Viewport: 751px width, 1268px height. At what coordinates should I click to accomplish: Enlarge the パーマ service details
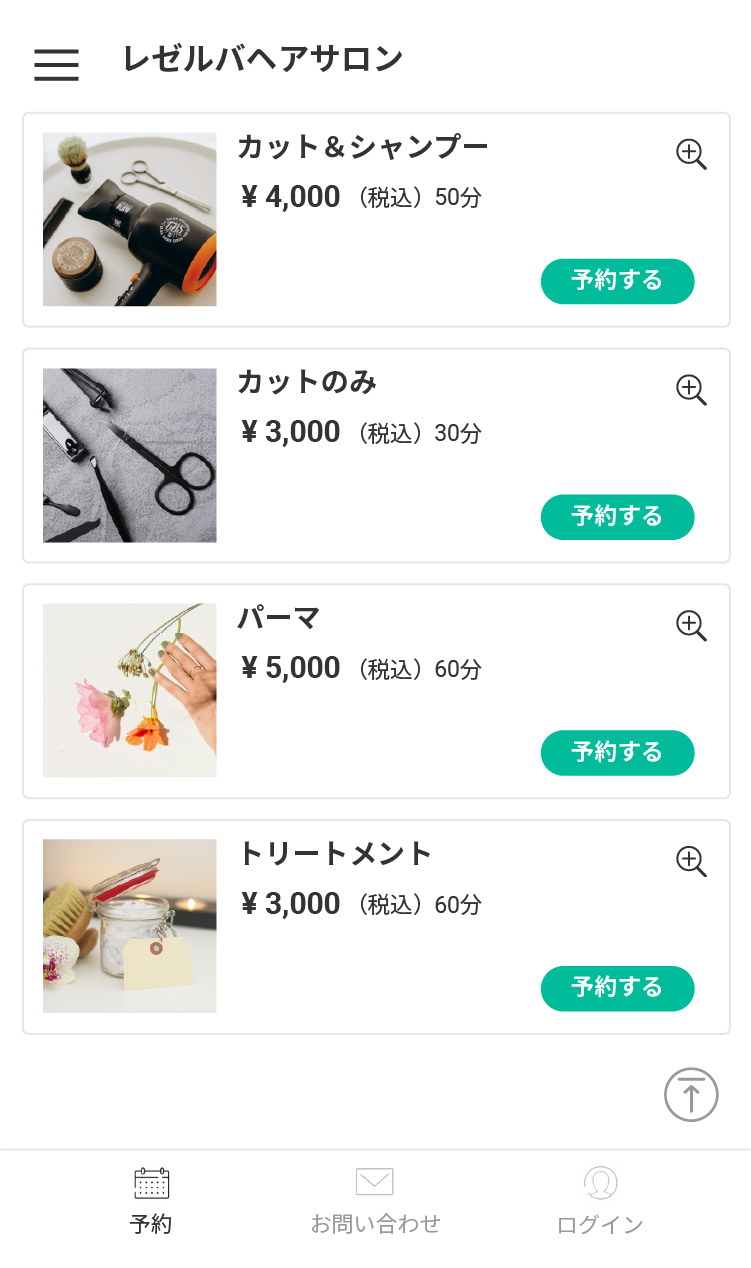click(691, 626)
